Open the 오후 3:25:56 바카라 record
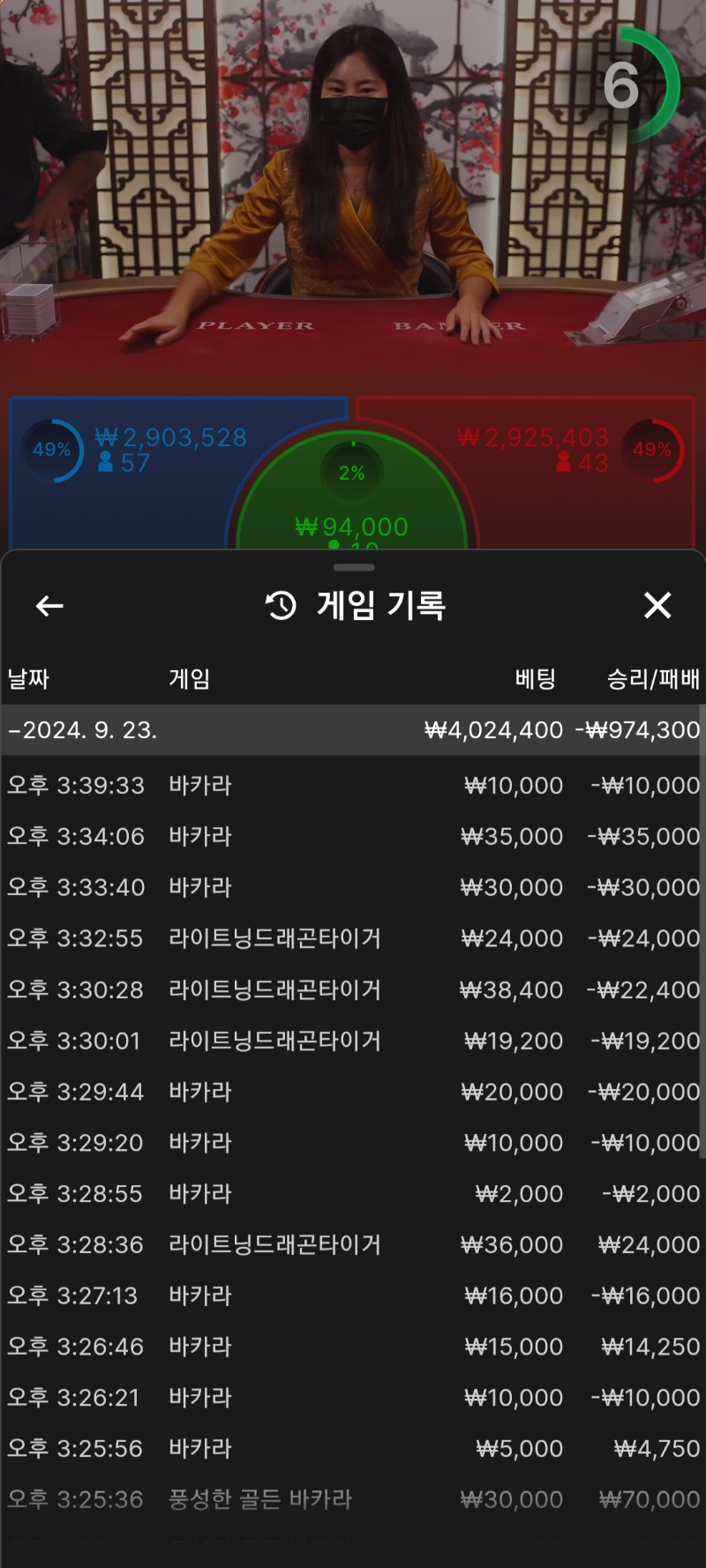706x1568 pixels. click(353, 1449)
